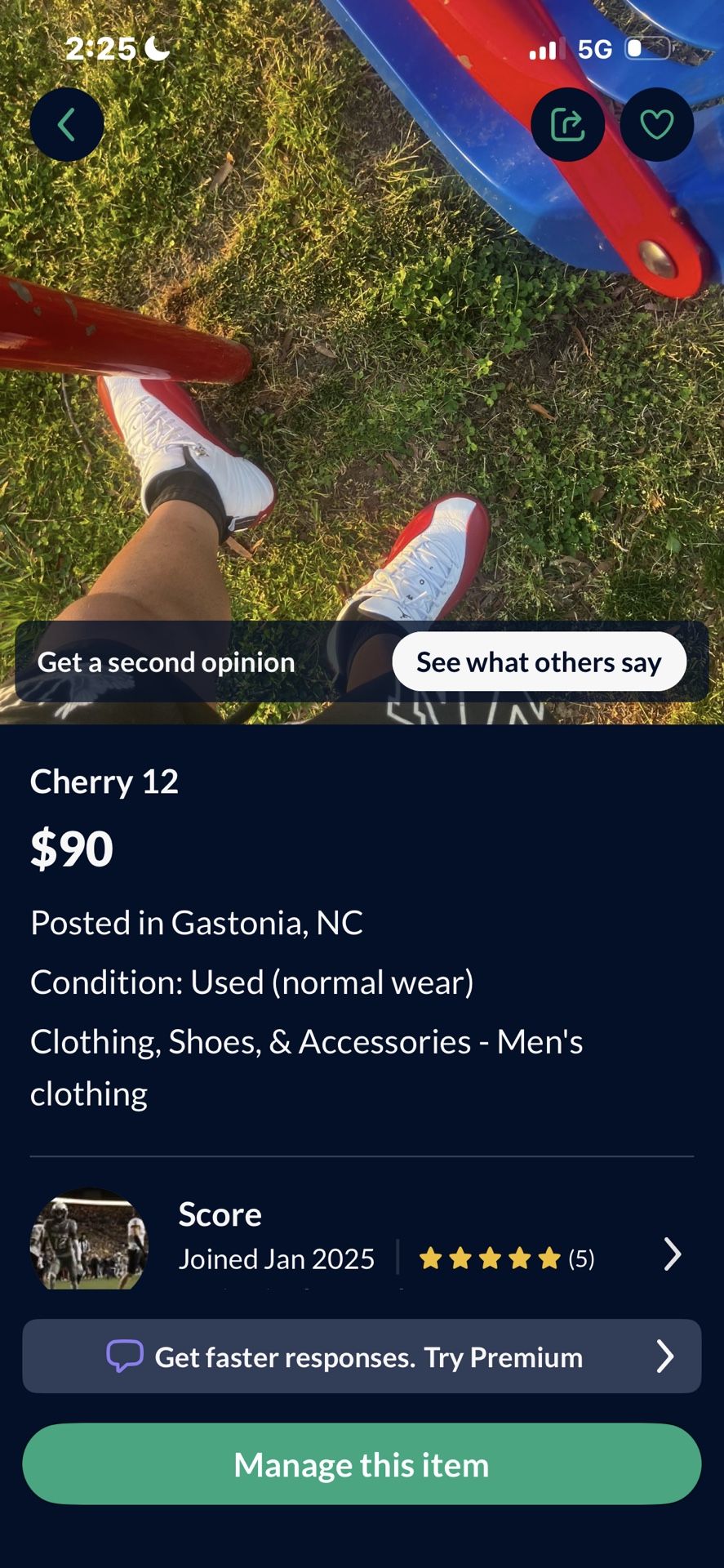
Task: Save the Cherry 12 listing with heart icon
Action: [x=656, y=123]
